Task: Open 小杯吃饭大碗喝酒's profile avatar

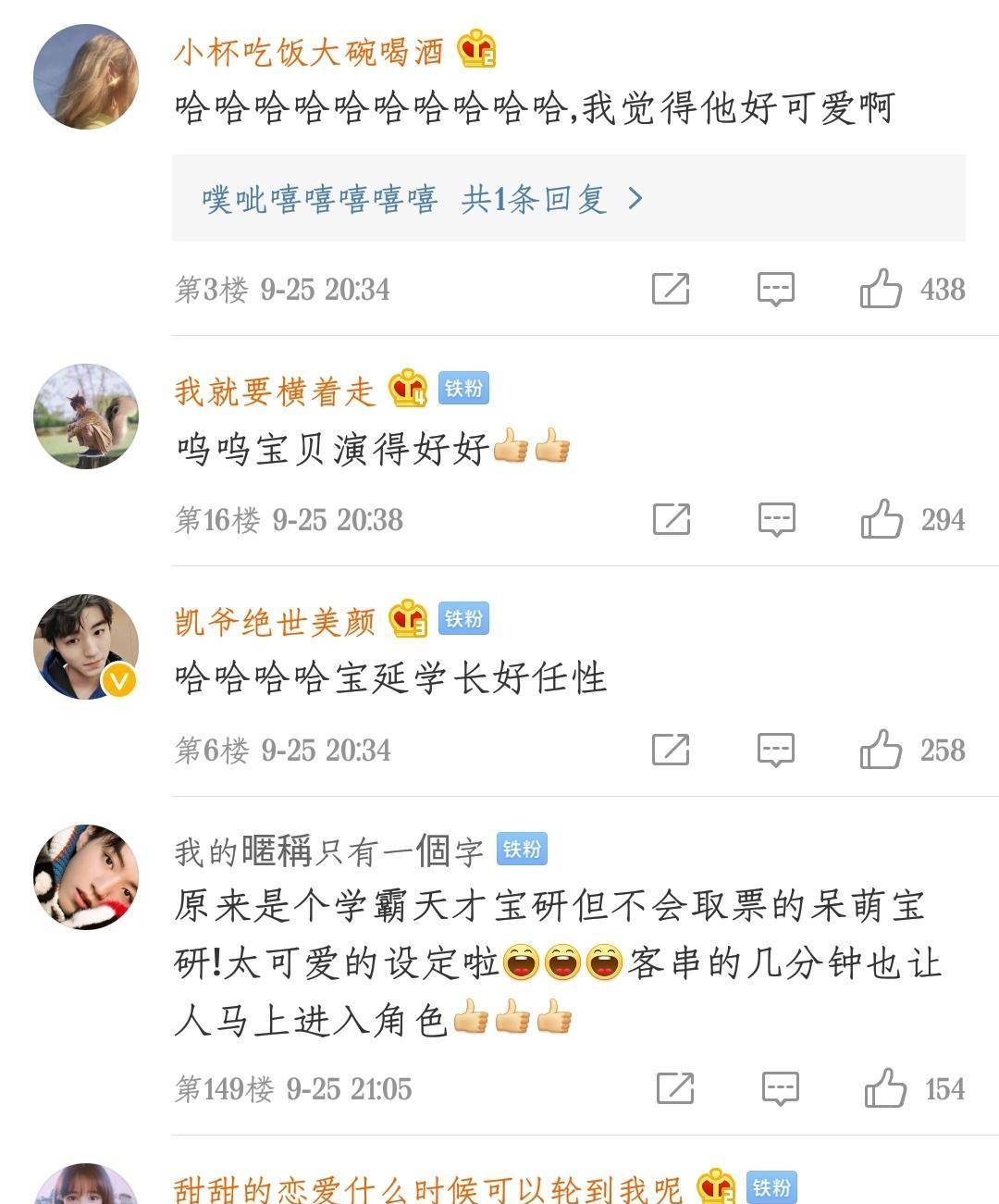Action: point(86,77)
